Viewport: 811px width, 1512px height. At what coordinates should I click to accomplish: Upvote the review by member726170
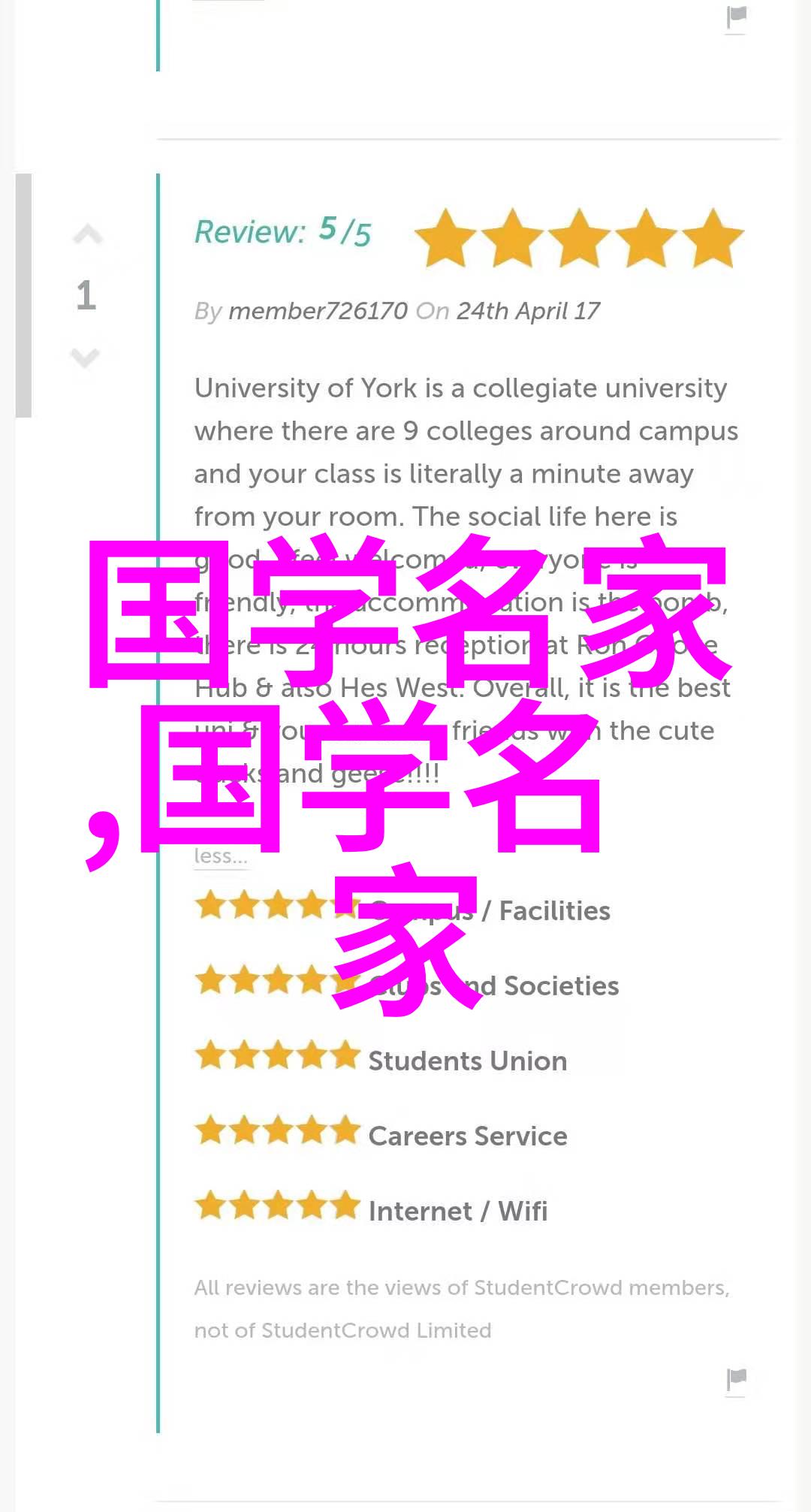[x=87, y=235]
